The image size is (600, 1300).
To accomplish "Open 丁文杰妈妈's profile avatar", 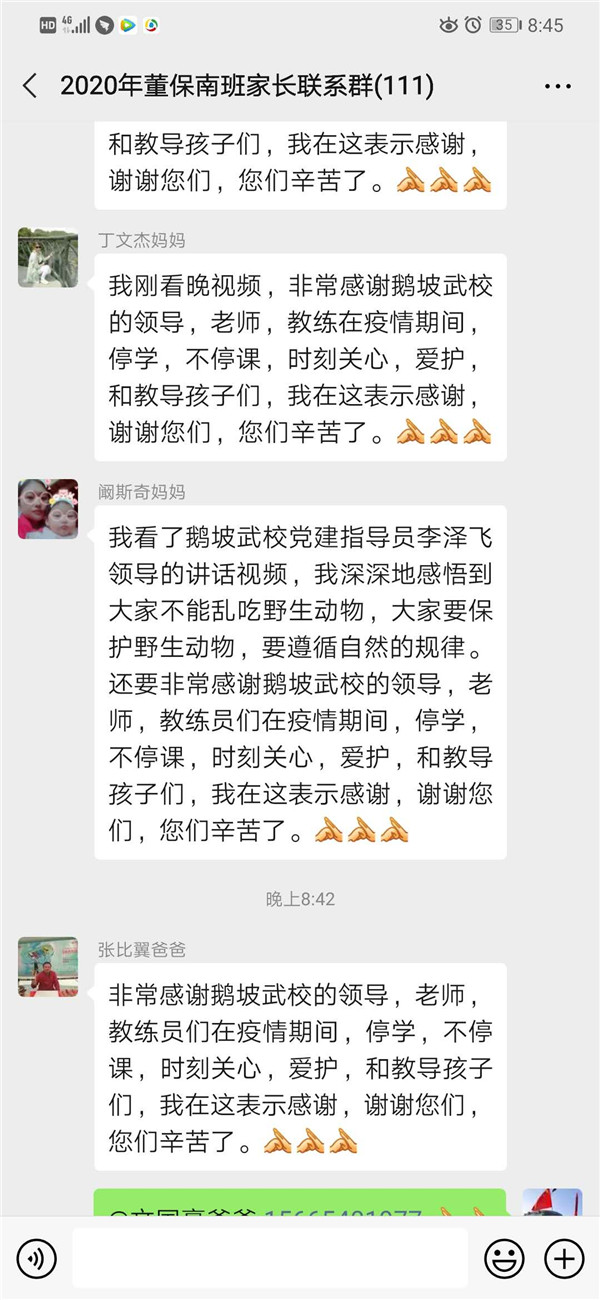I will click(x=48, y=258).
